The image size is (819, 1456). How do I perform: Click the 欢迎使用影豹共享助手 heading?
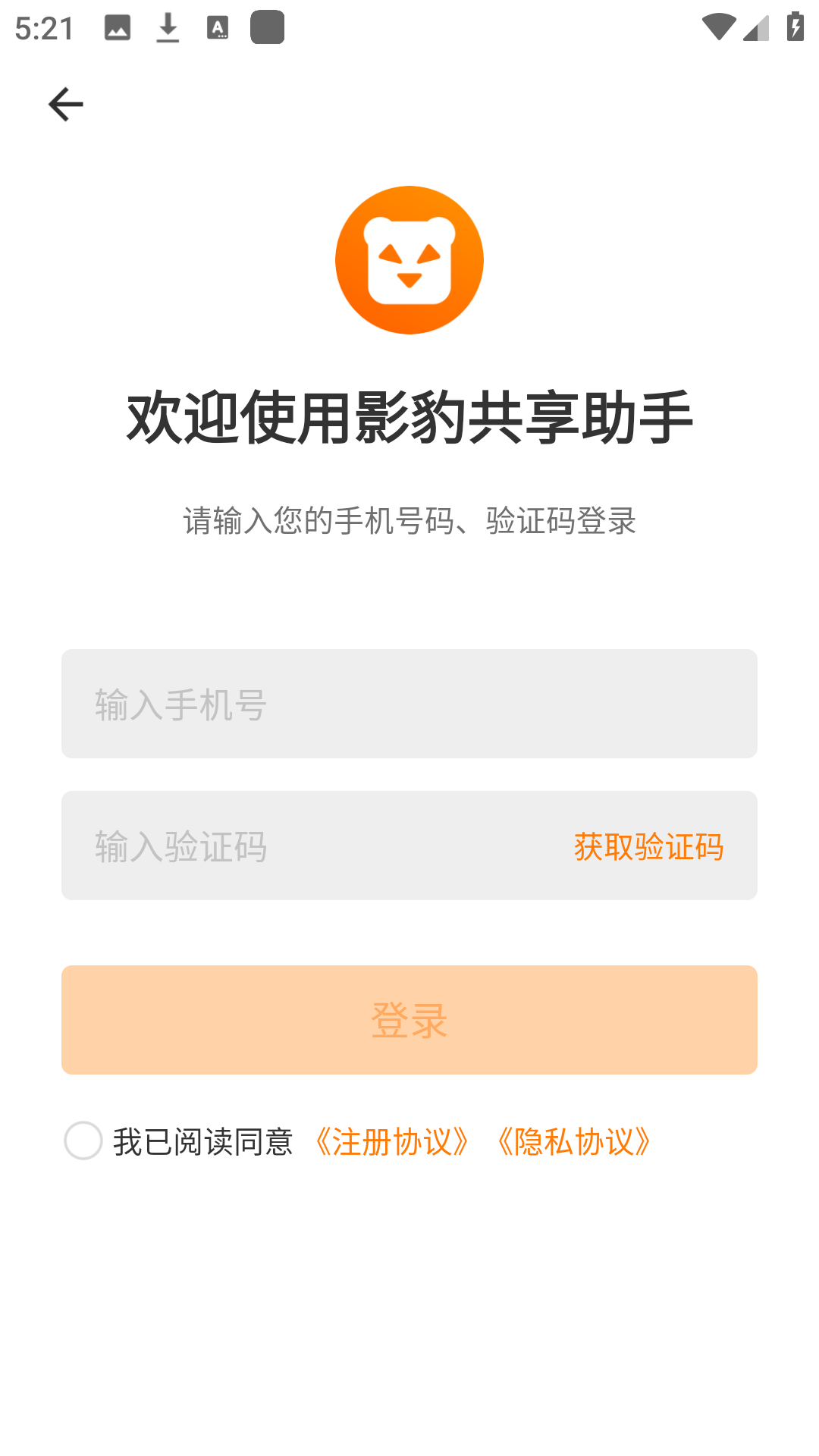pyautogui.click(x=409, y=416)
